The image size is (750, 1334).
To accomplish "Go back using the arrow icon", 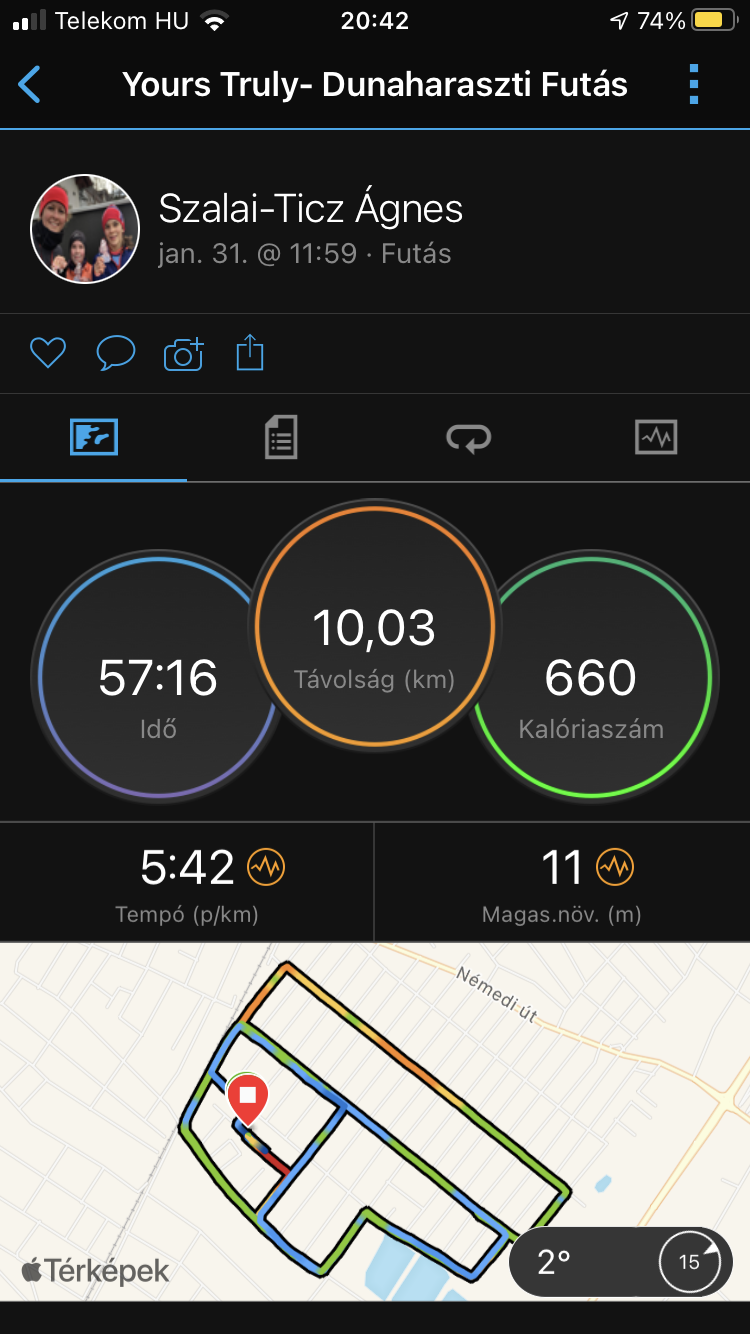I will coord(30,85).
